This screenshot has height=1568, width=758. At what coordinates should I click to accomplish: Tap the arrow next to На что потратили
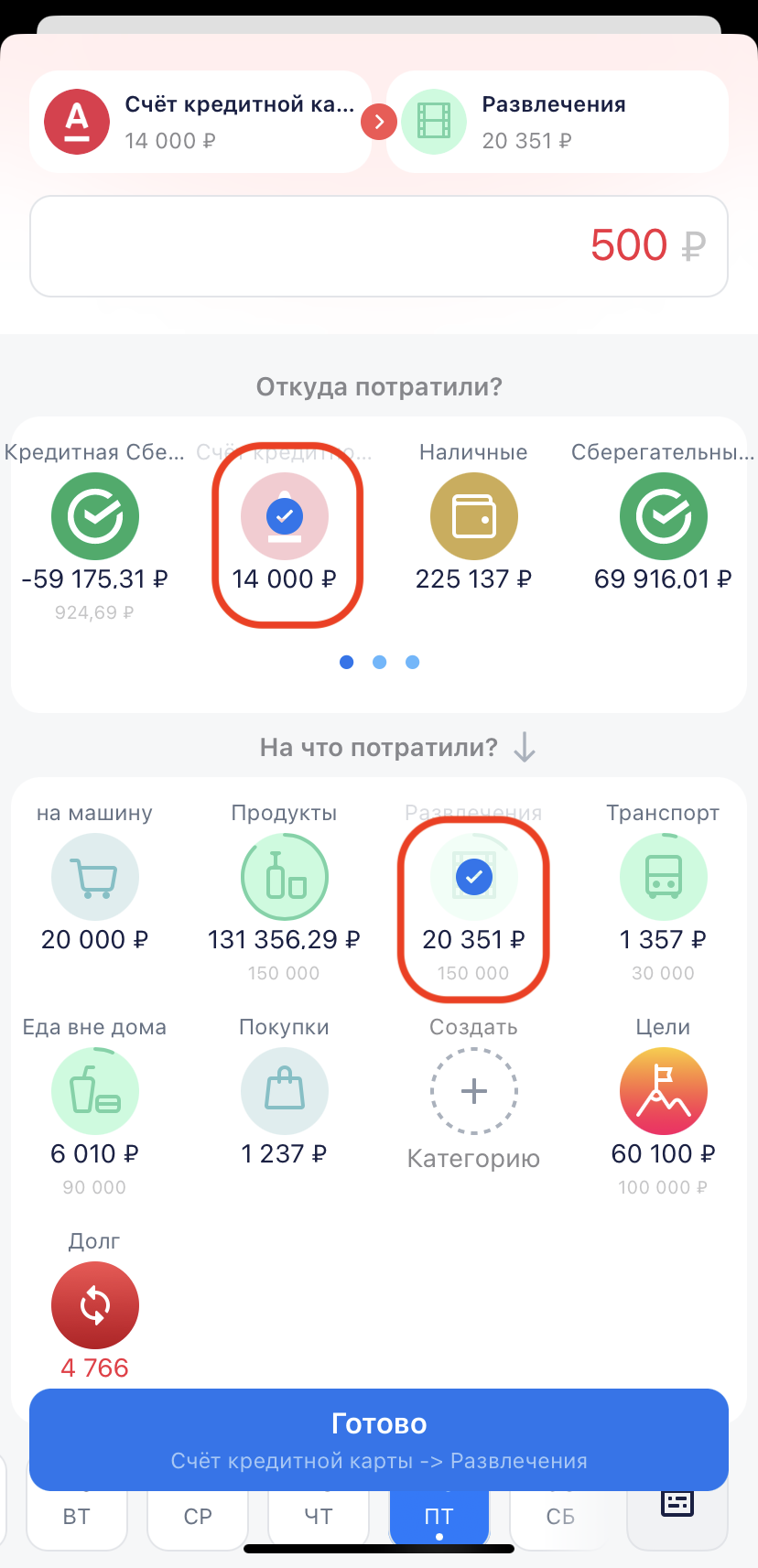[x=525, y=747]
